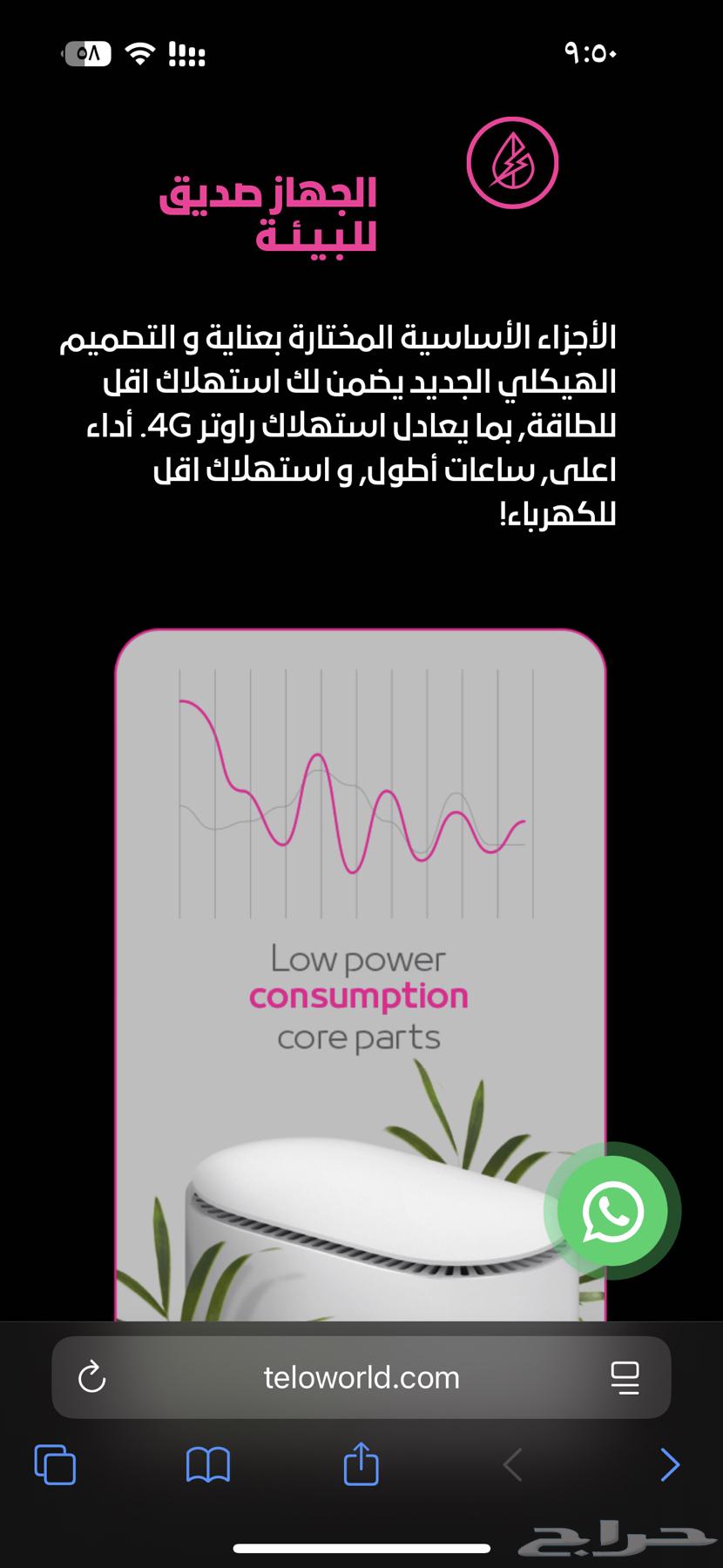This screenshot has height=1568, width=723.
Task: Open the bookmarks book icon
Action: pyautogui.click(x=208, y=1464)
